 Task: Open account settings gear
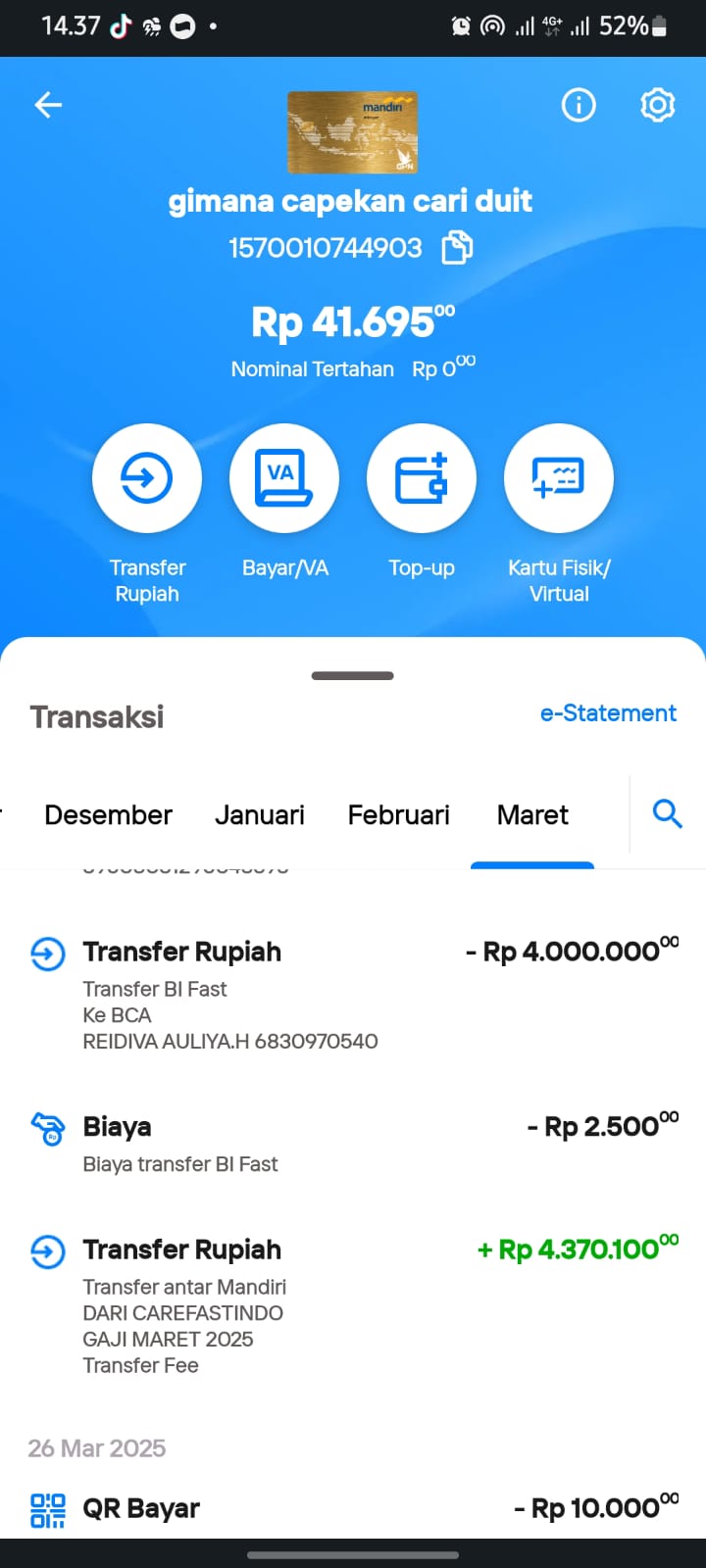(658, 104)
